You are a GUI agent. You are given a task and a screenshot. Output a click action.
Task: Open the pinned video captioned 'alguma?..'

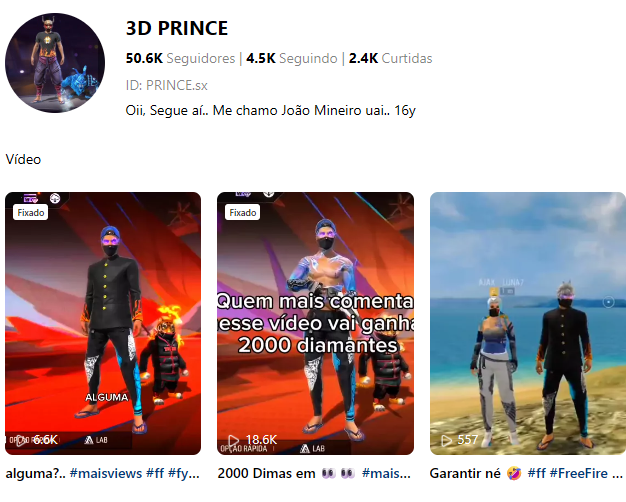103,323
